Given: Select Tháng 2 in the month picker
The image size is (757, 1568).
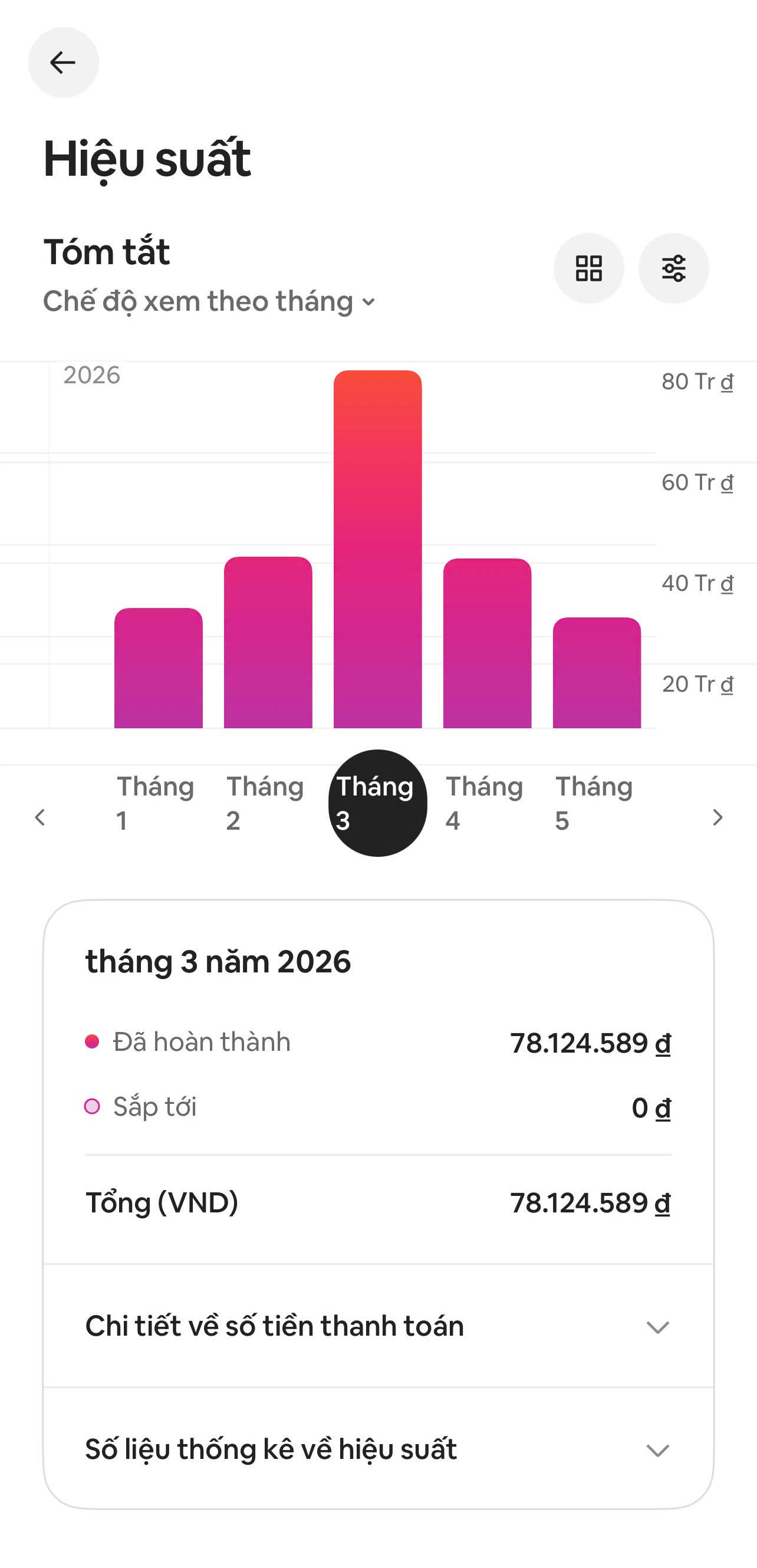Looking at the screenshot, I should [265, 803].
